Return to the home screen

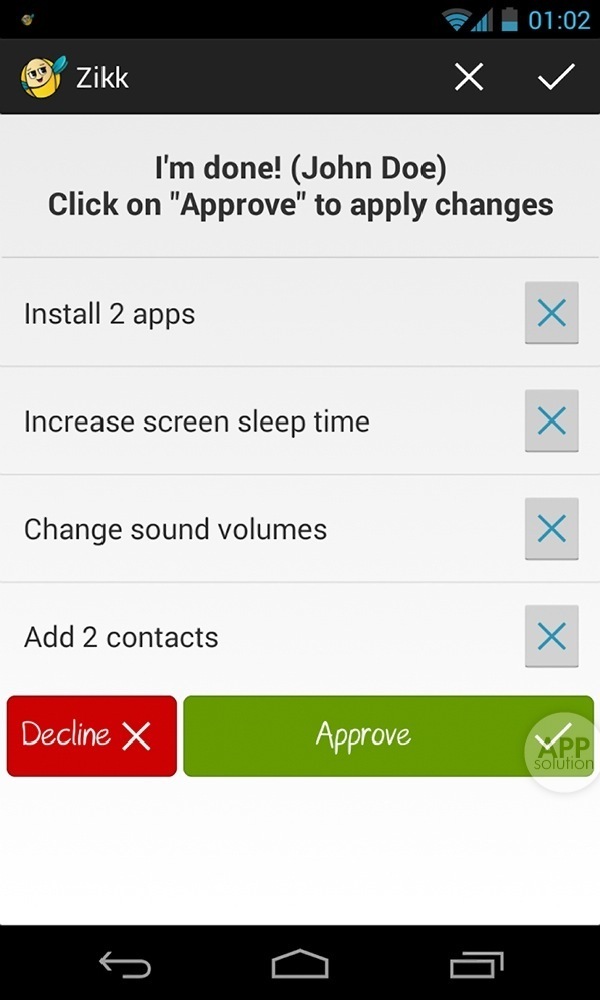click(x=300, y=965)
